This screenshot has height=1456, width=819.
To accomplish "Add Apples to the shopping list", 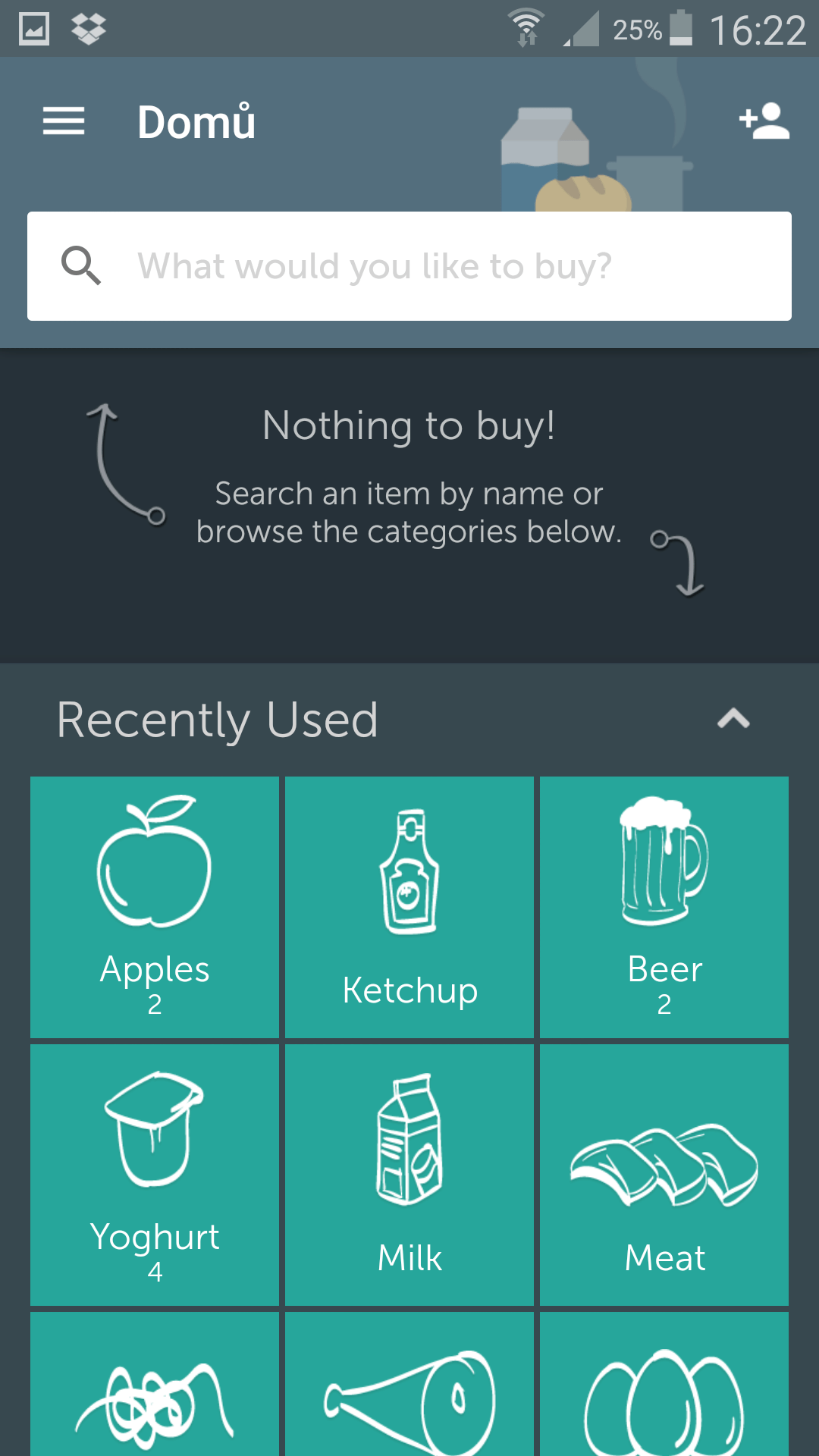I will [x=155, y=907].
